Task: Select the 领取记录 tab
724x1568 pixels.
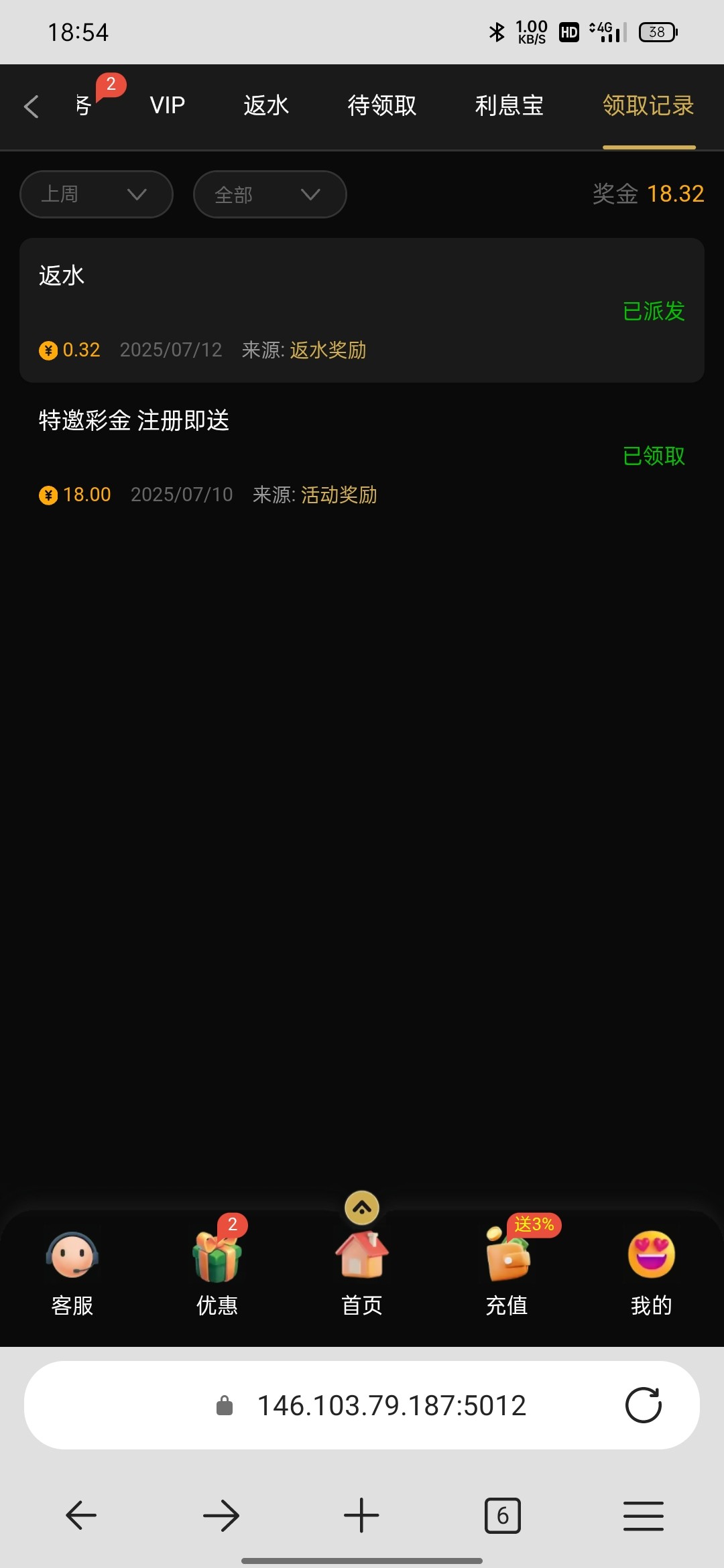Action: pyautogui.click(x=648, y=106)
